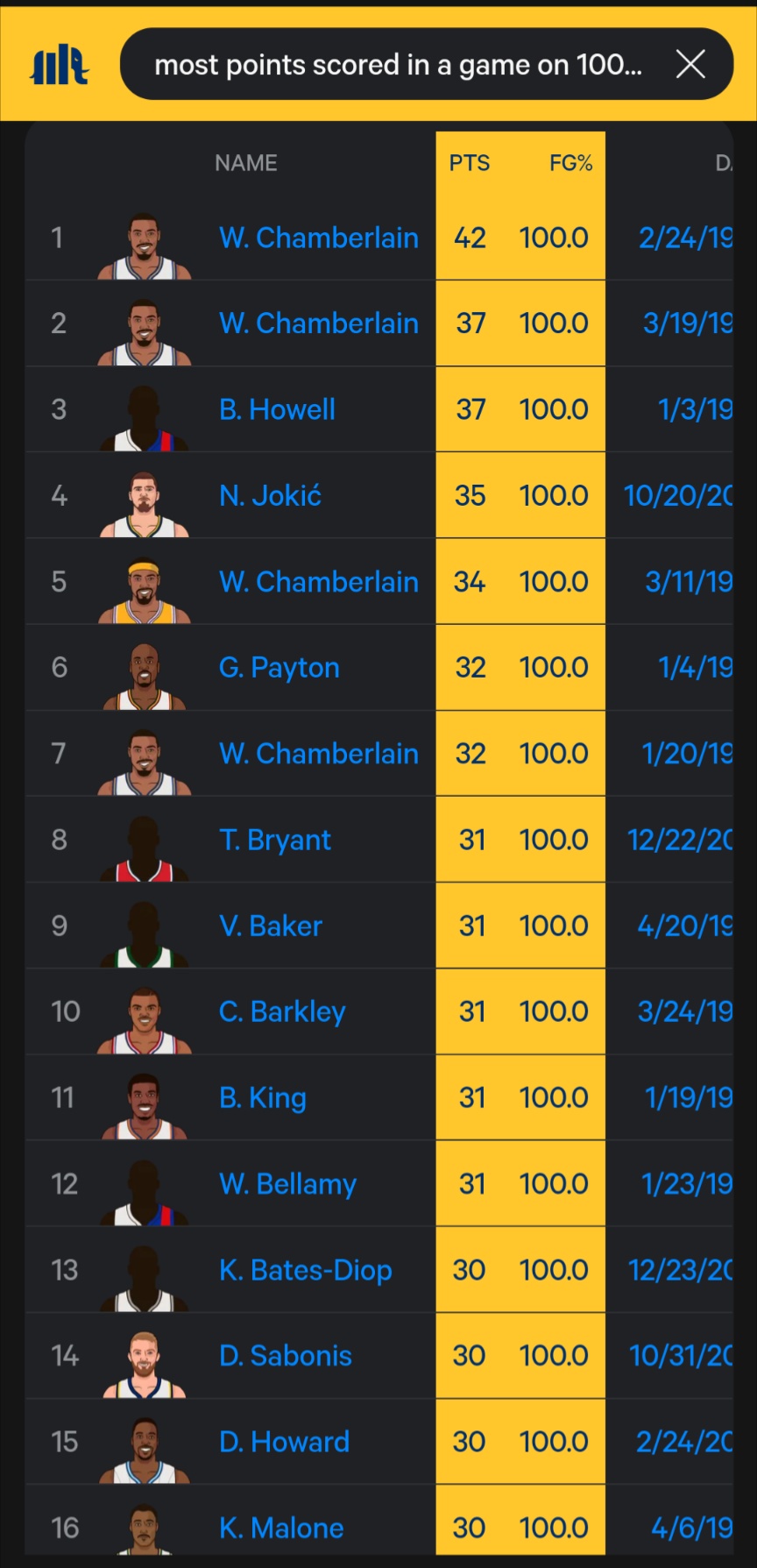Open D. Howard's player page
The width and height of the screenshot is (757, 1568).
pyautogui.click(x=284, y=1442)
